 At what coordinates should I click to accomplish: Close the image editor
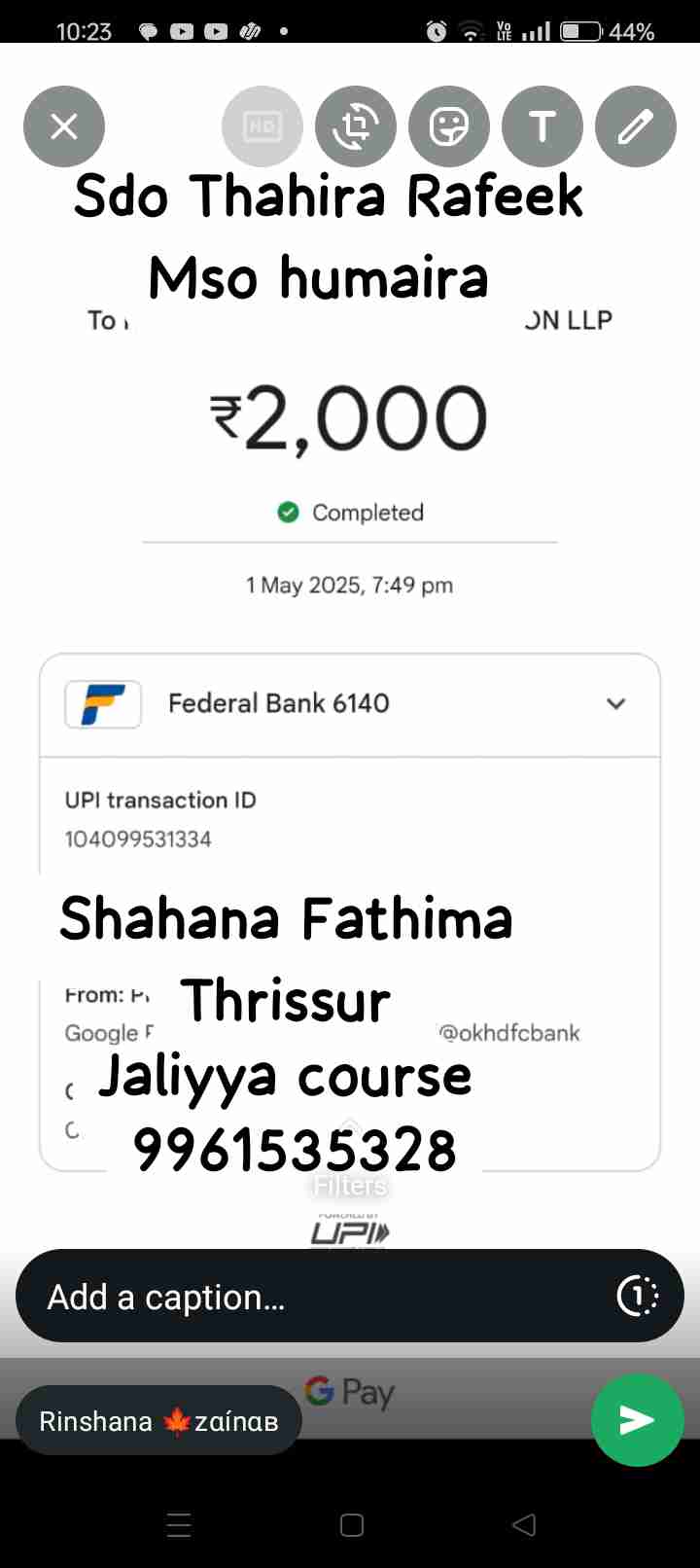pyautogui.click(x=64, y=126)
